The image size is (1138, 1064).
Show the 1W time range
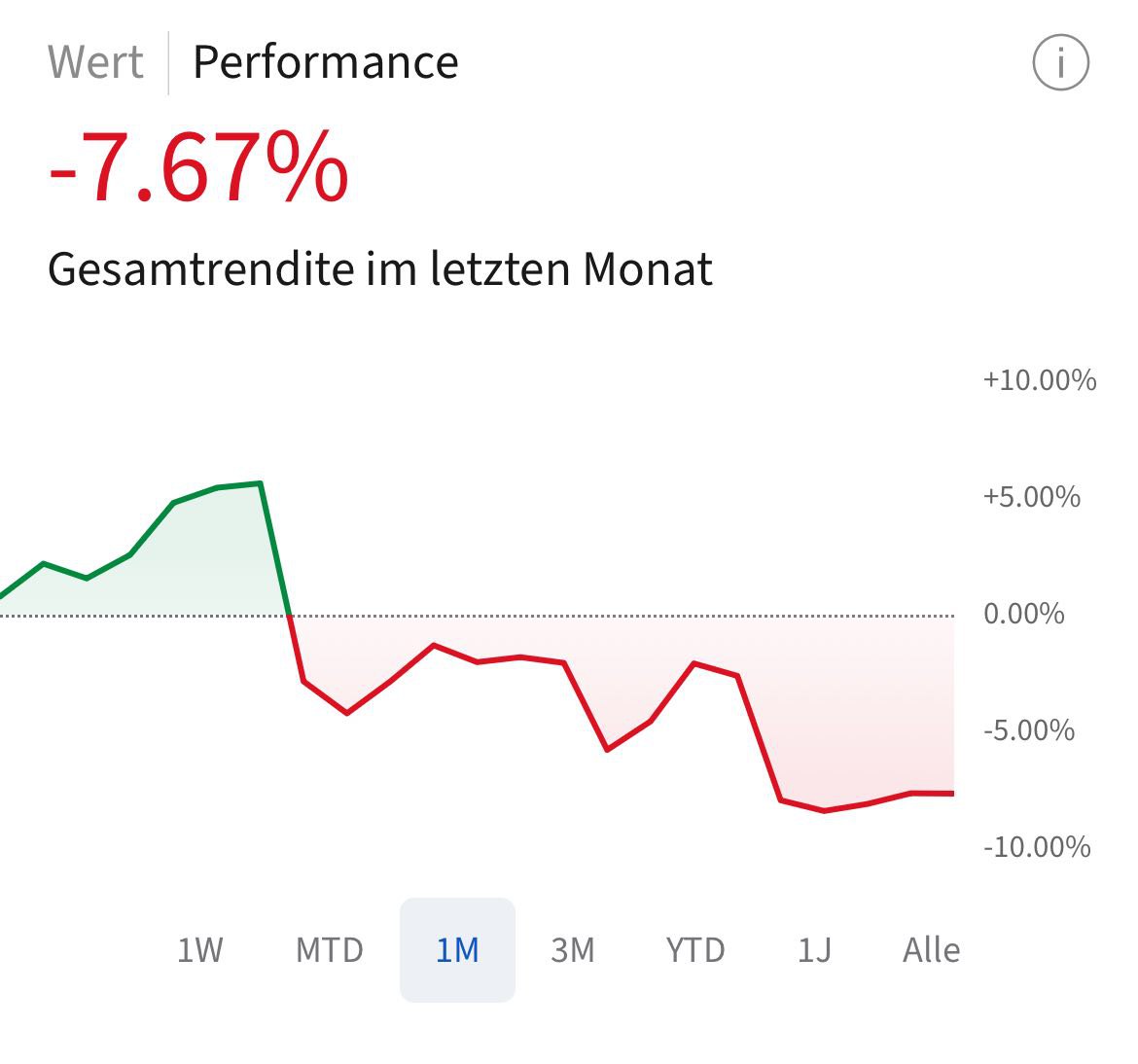click(199, 950)
